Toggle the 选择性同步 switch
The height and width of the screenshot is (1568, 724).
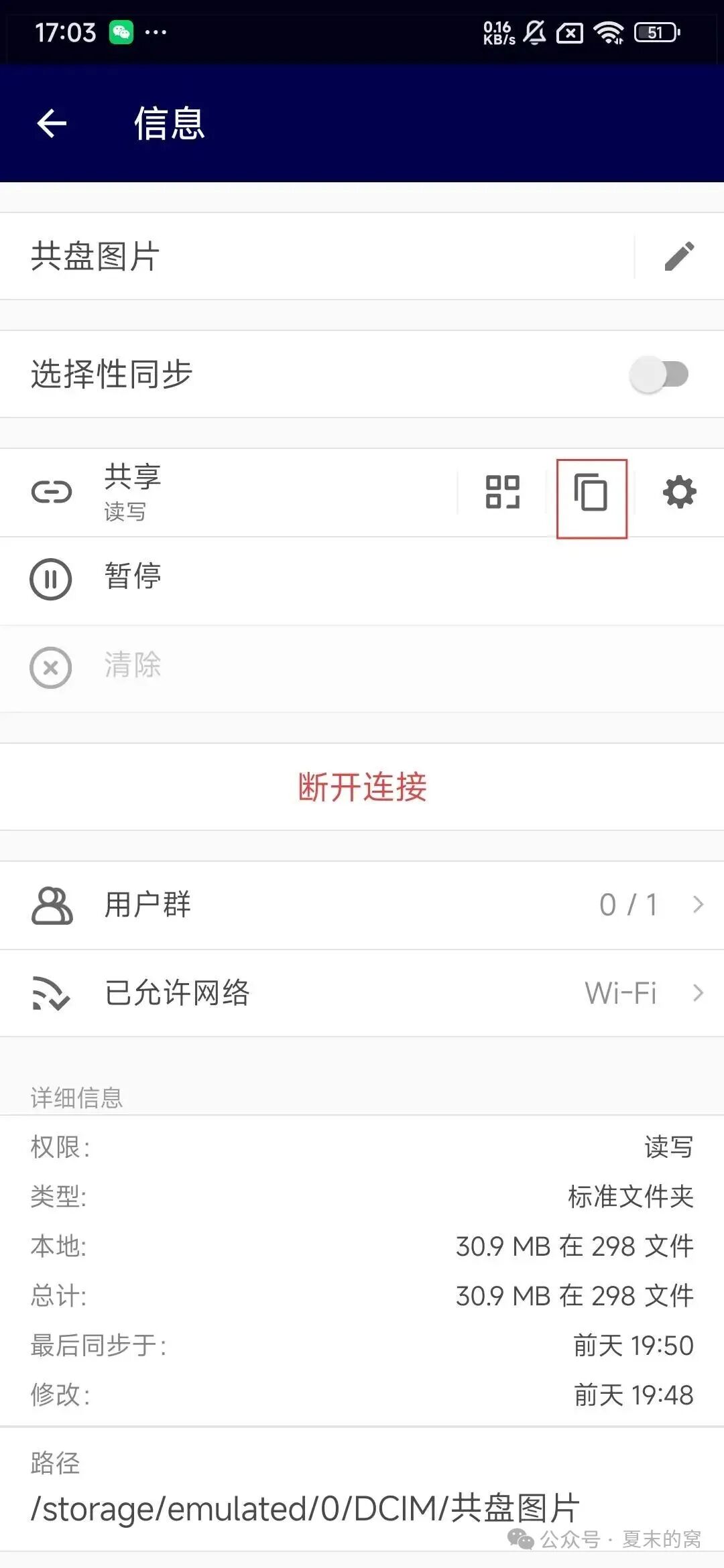click(659, 375)
